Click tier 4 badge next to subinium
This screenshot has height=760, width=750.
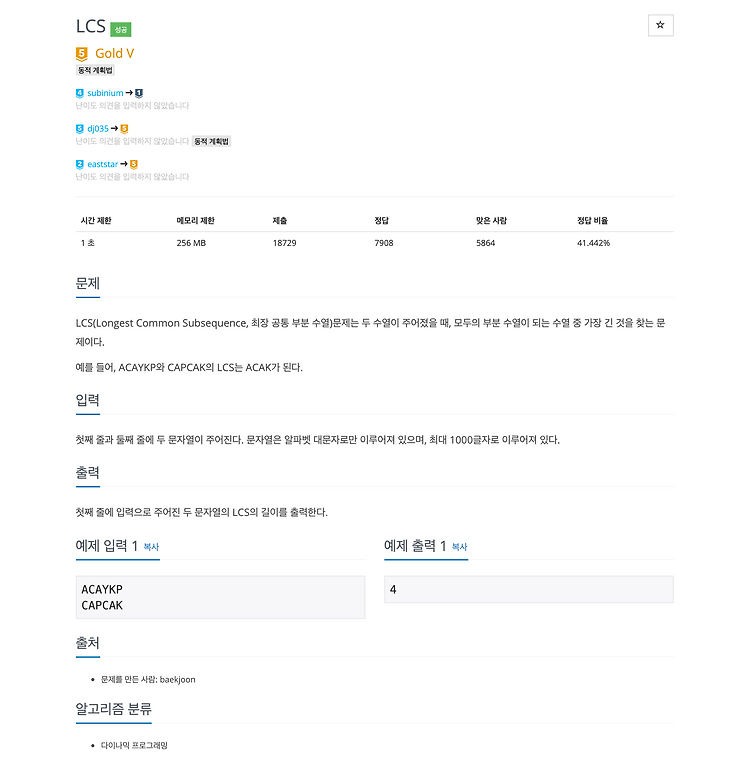[79, 92]
